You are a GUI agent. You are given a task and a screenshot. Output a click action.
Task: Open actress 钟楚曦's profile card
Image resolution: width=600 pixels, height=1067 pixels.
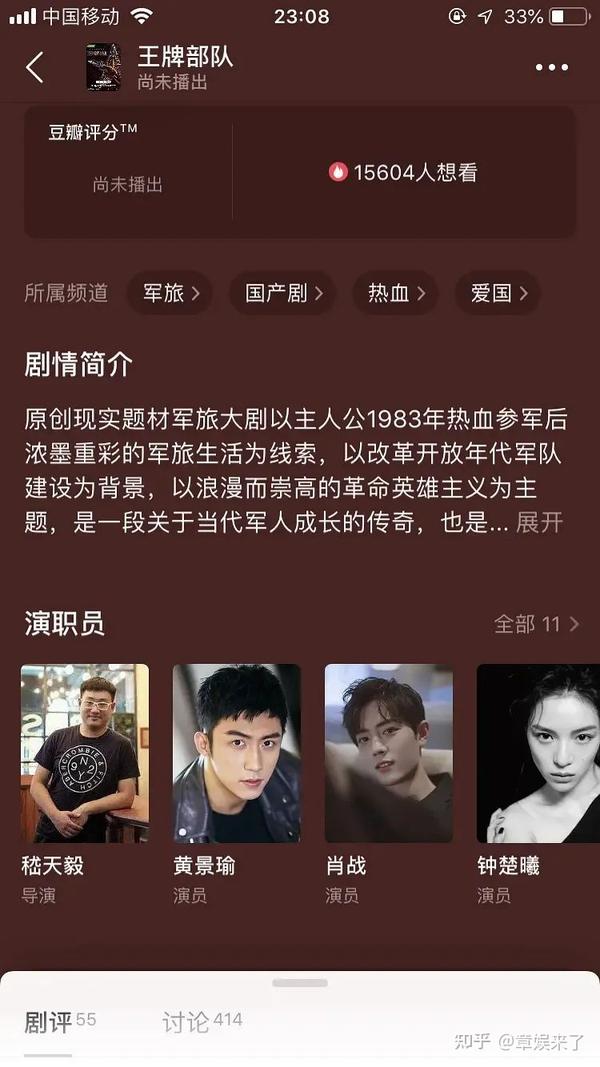[x=538, y=785]
